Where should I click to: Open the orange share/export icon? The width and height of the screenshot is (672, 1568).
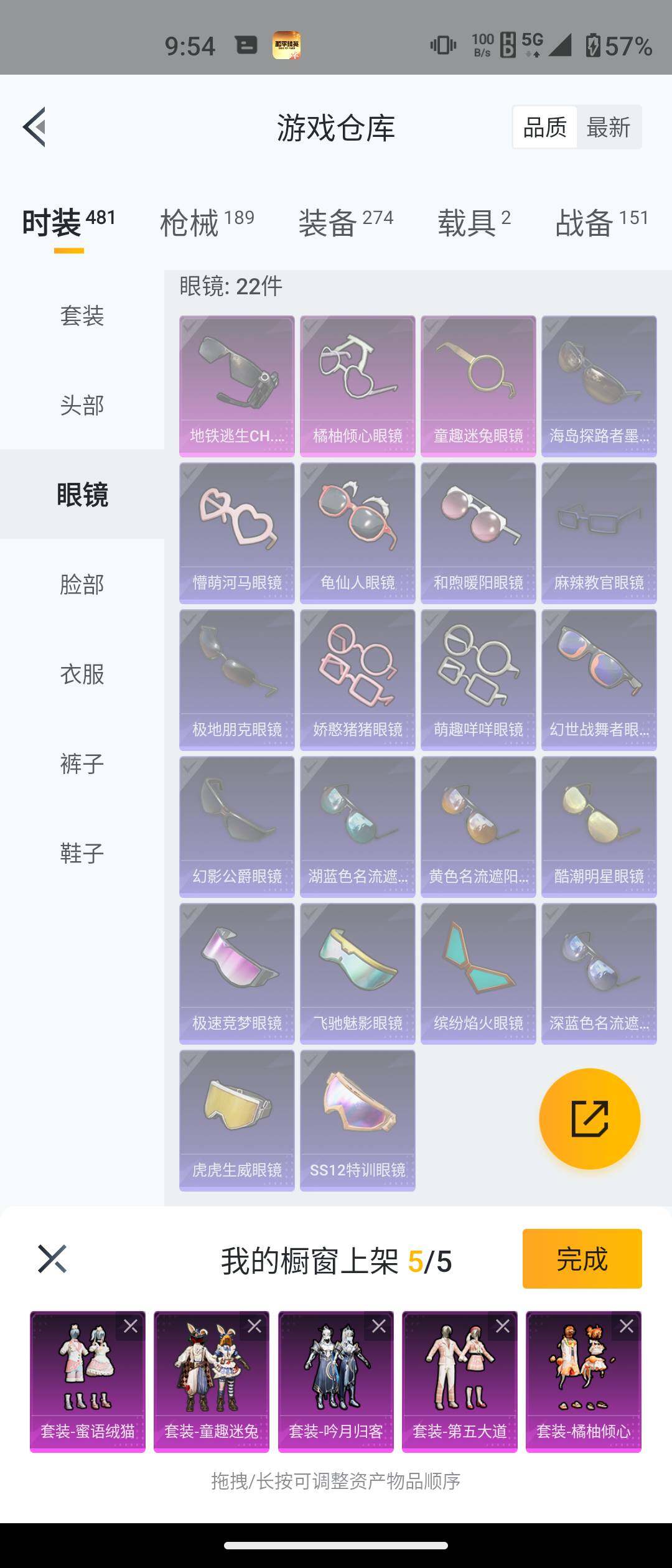pos(590,1118)
